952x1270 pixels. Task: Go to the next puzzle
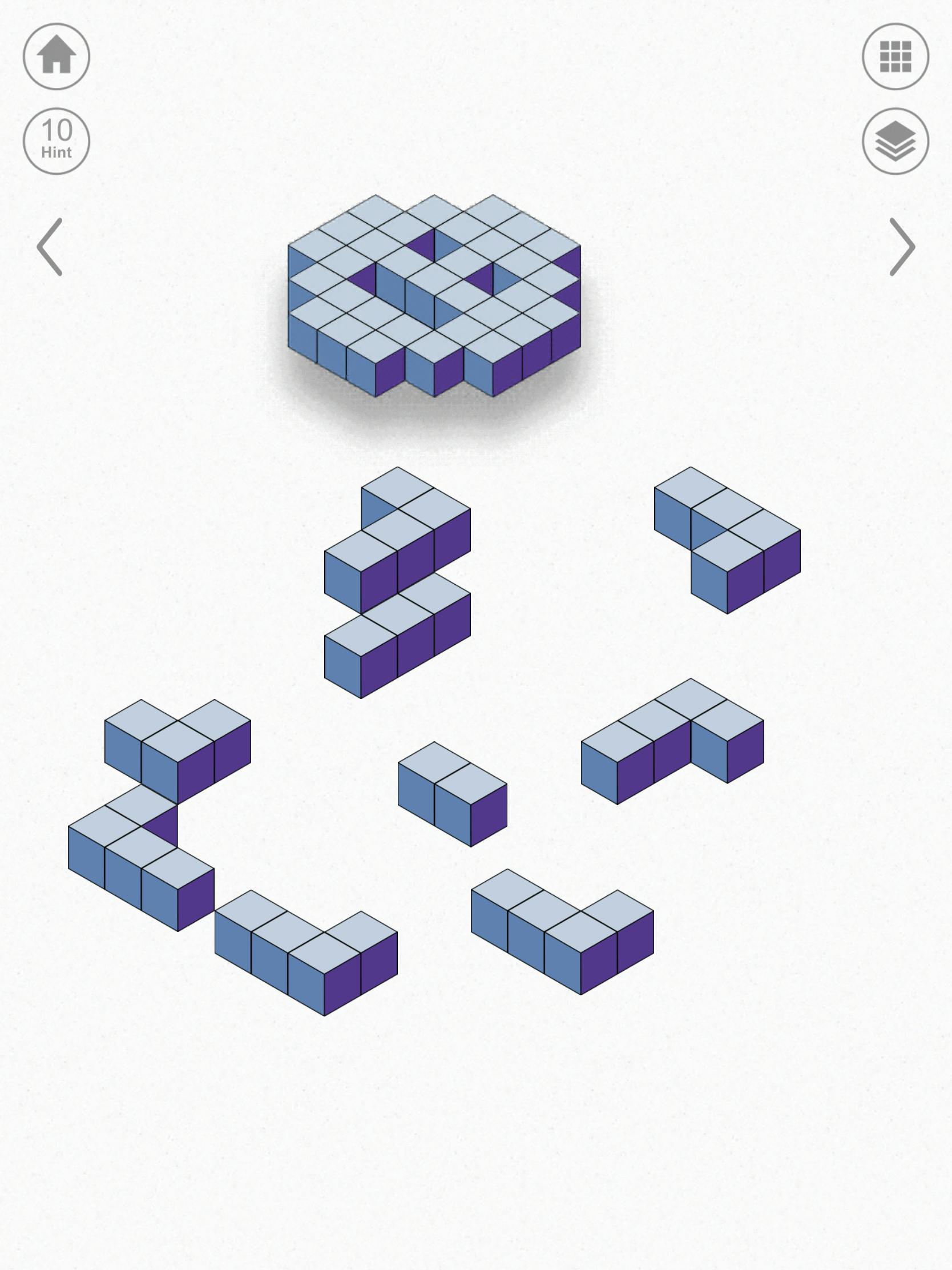coord(902,247)
